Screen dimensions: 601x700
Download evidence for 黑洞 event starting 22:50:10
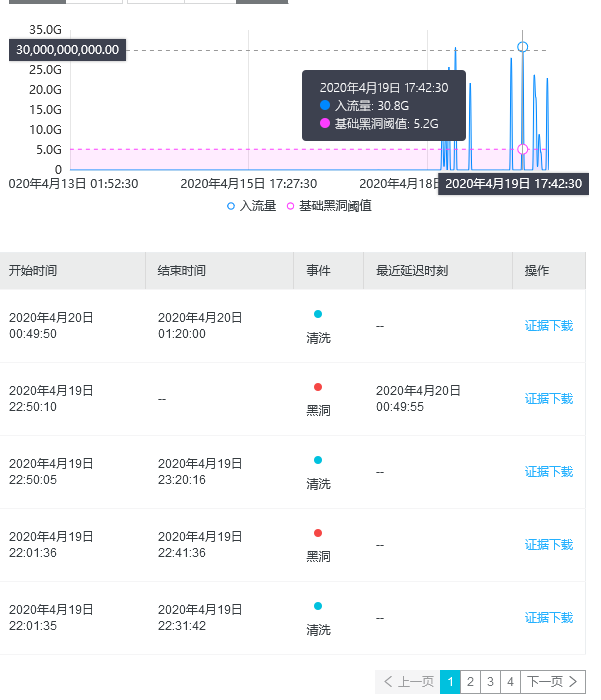[549, 399]
